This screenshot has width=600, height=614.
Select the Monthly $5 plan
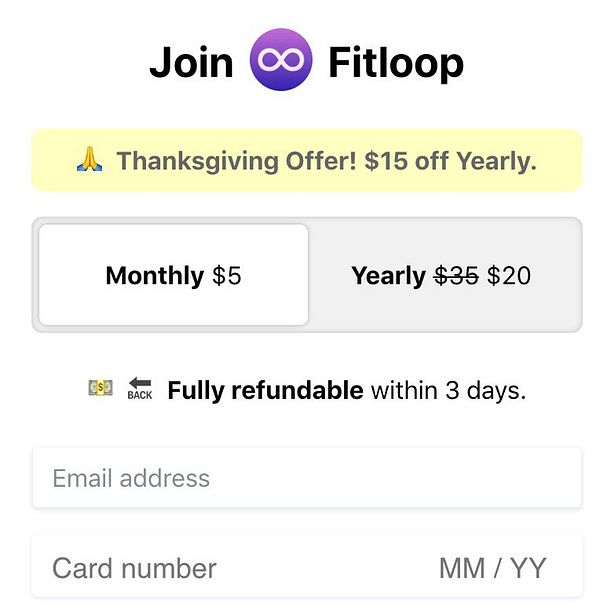tap(173, 275)
